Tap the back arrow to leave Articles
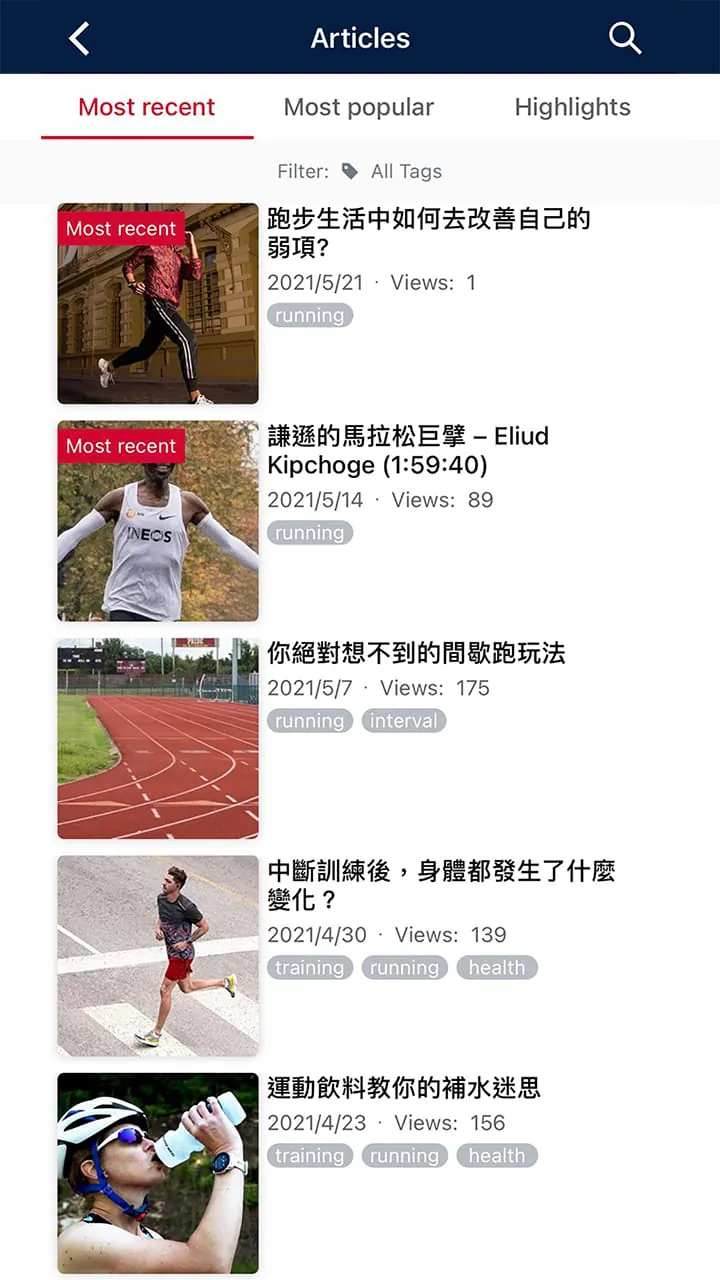This screenshot has width=720, height=1280. tap(80, 37)
